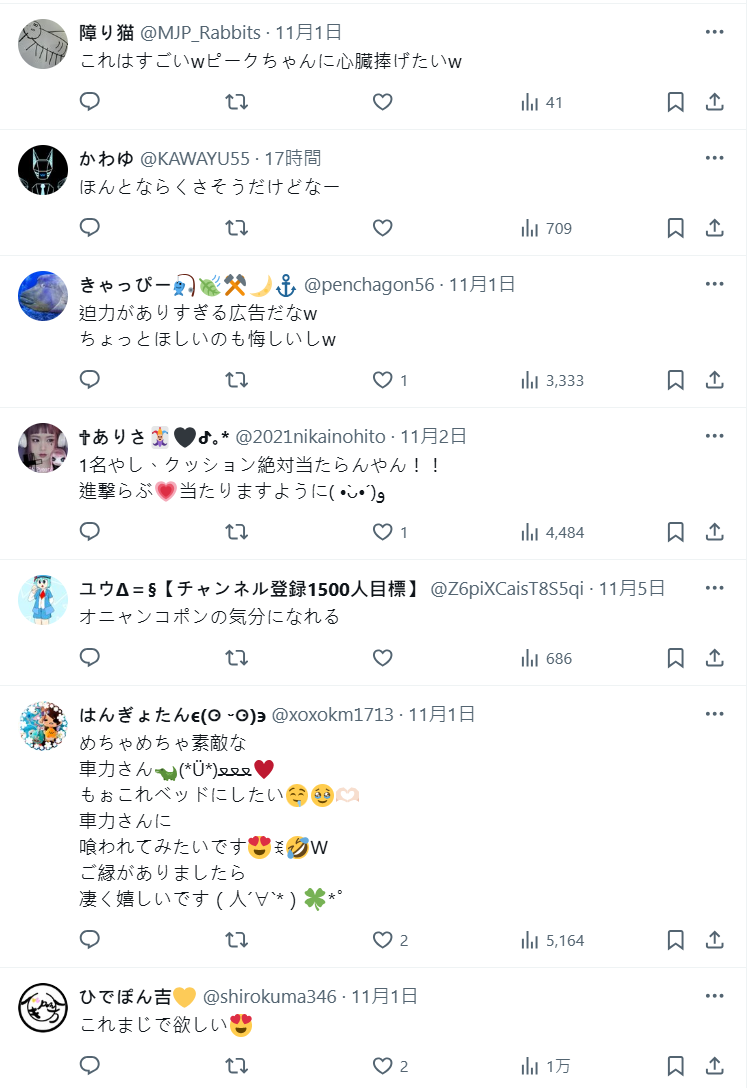The height and width of the screenshot is (1088, 749).
Task: Reply to 障り猫's tweet
Action: click(x=90, y=102)
